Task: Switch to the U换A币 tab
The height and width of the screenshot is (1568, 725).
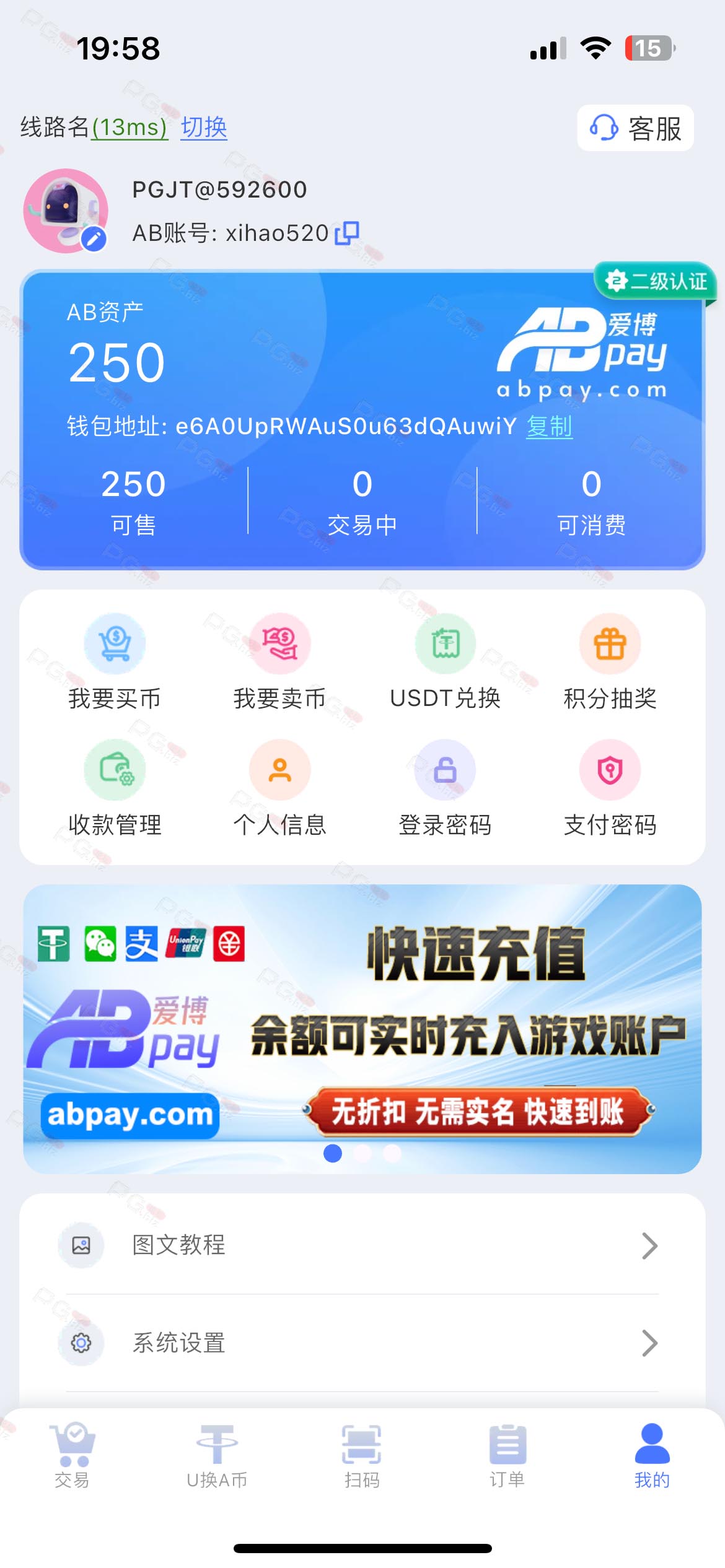Action: pyautogui.click(x=217, y=1455)
